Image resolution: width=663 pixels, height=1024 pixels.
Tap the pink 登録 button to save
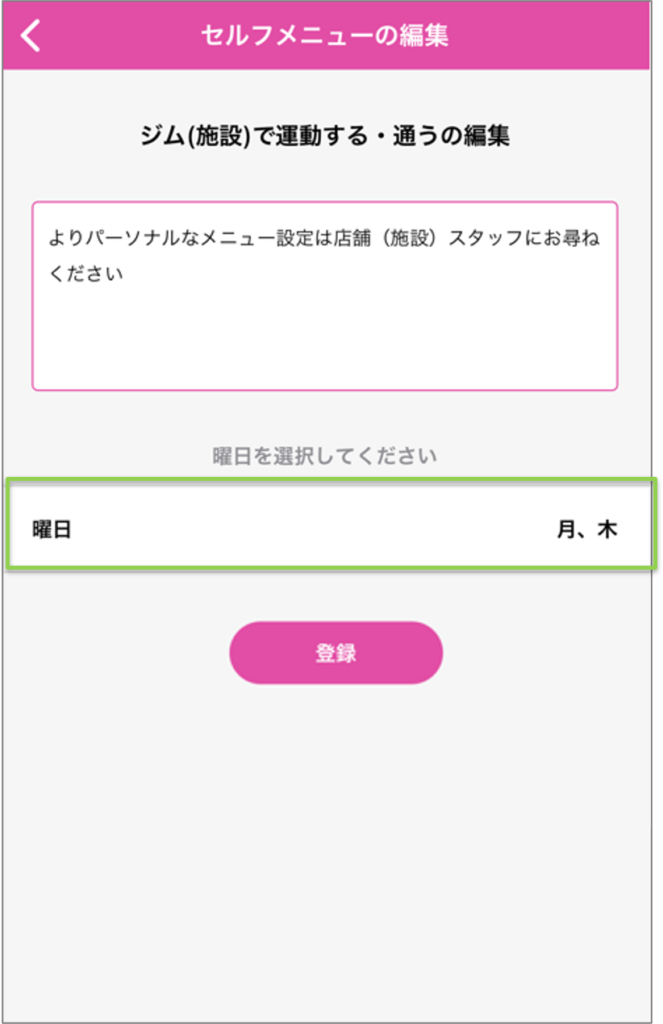336,653
